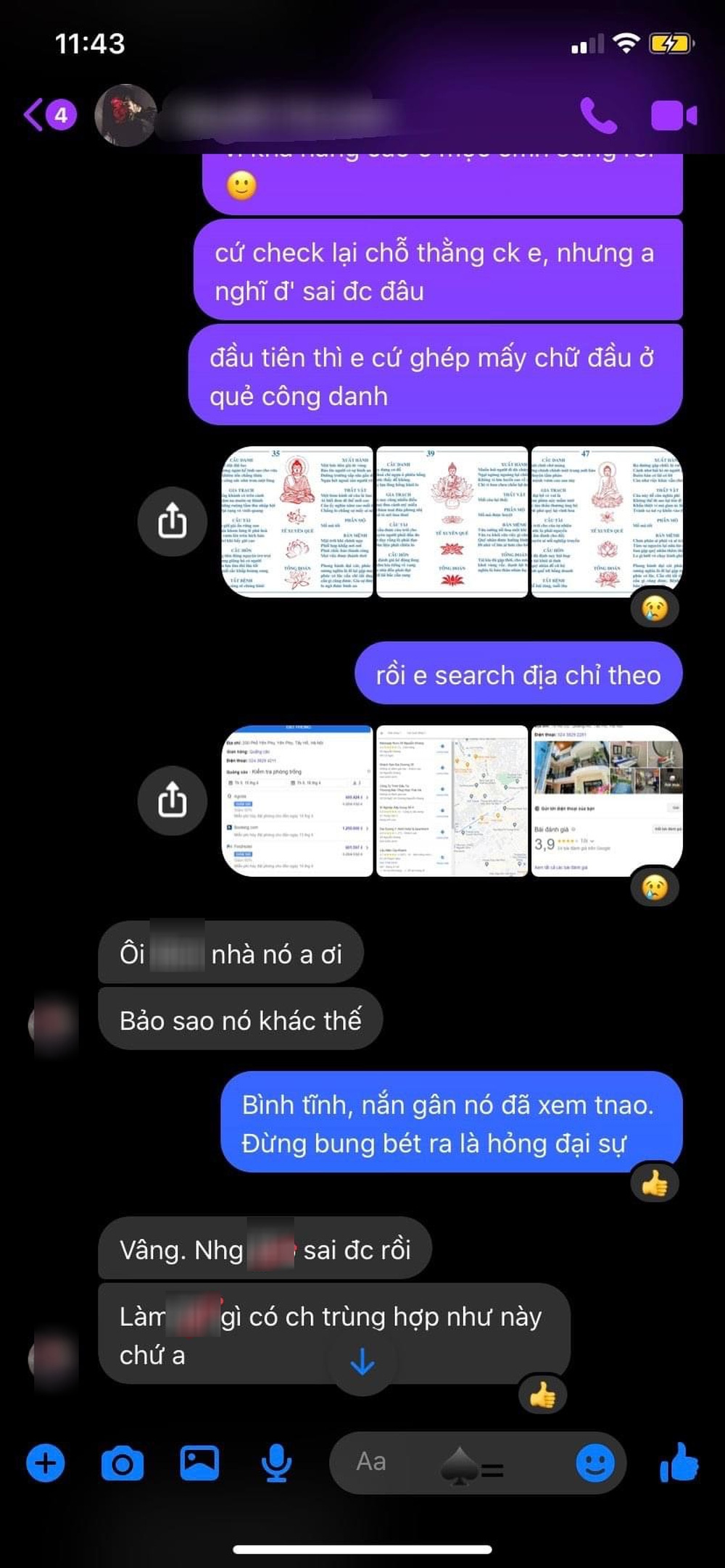Open the map search results screenshot

point(452,801)
